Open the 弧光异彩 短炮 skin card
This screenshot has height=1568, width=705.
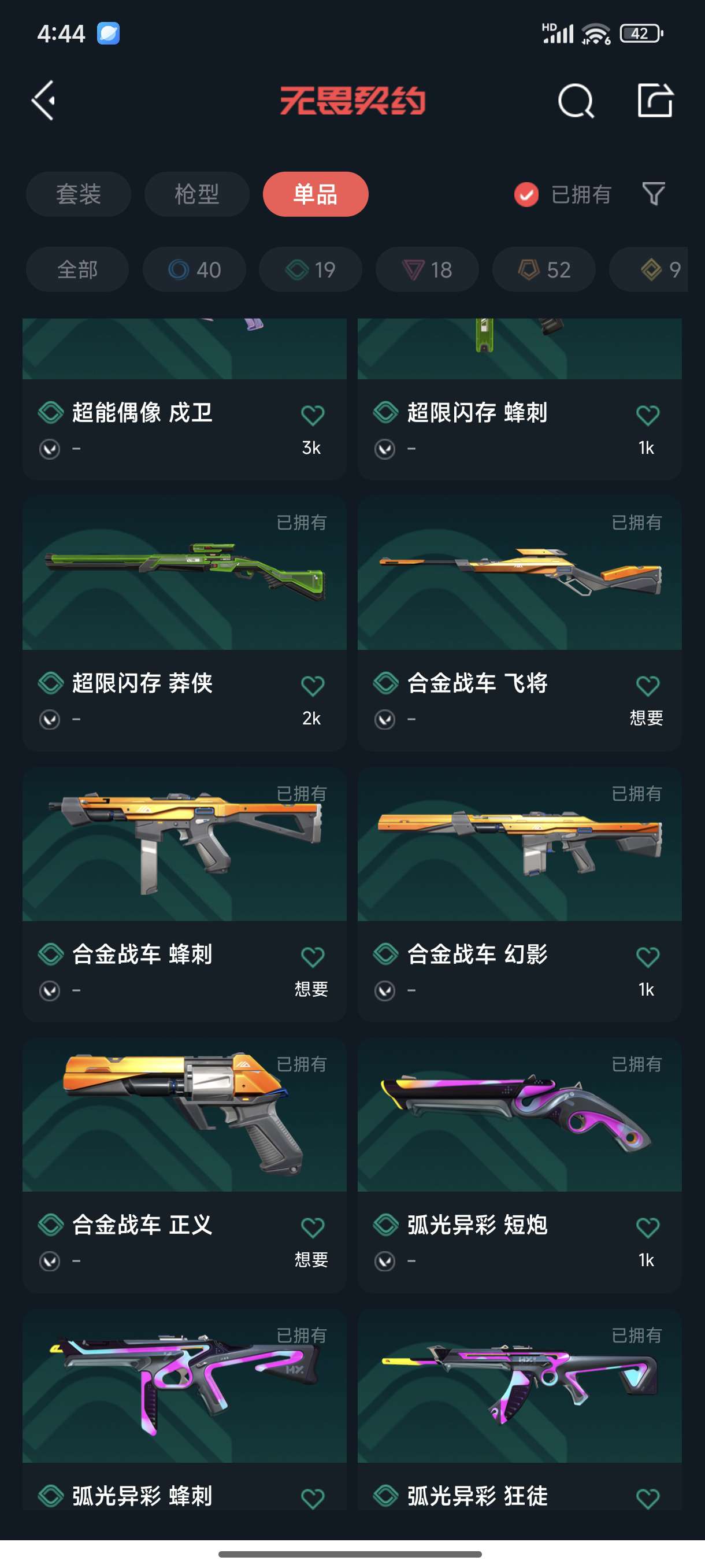(x=520, y=1165)
